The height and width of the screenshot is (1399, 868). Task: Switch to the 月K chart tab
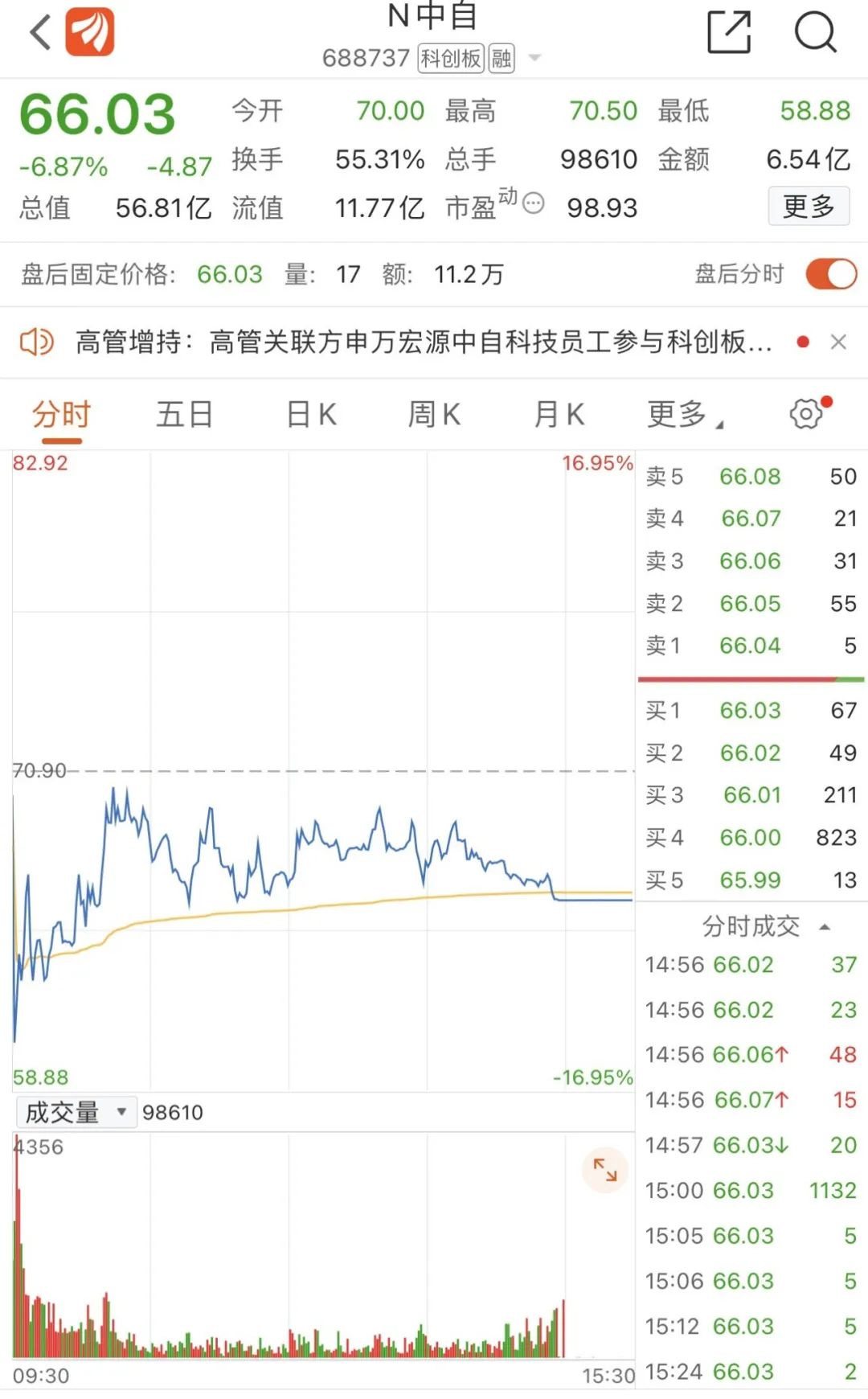tap(559, 416)
